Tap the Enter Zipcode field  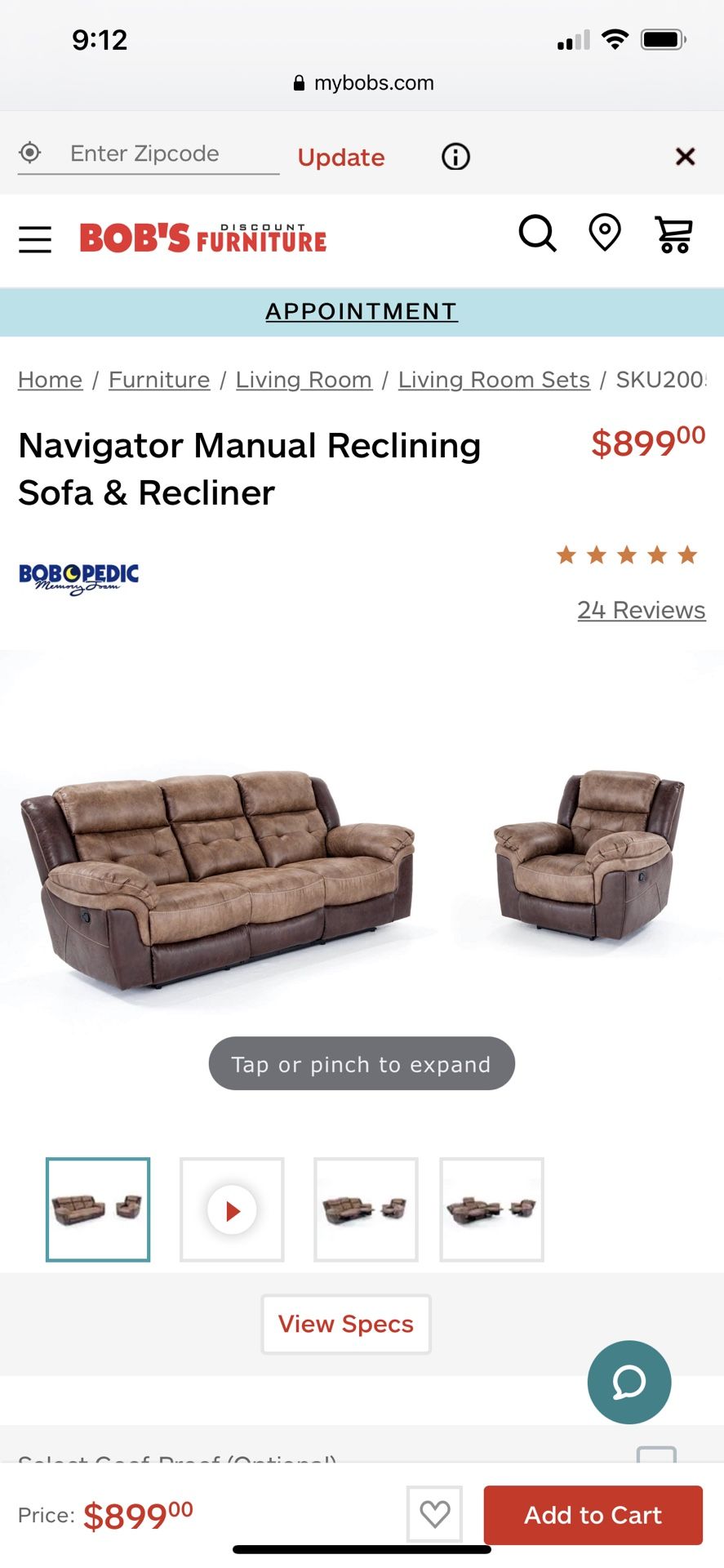pos(149,154)
